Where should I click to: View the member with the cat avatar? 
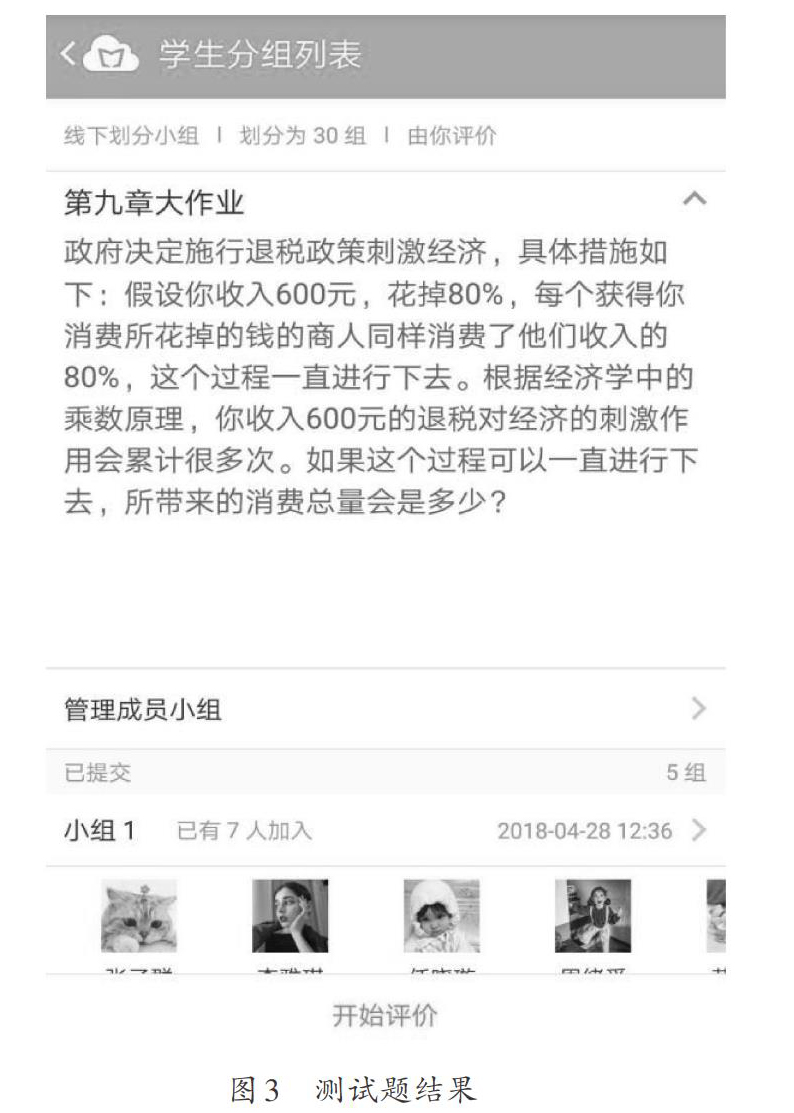tap(139, 915)
